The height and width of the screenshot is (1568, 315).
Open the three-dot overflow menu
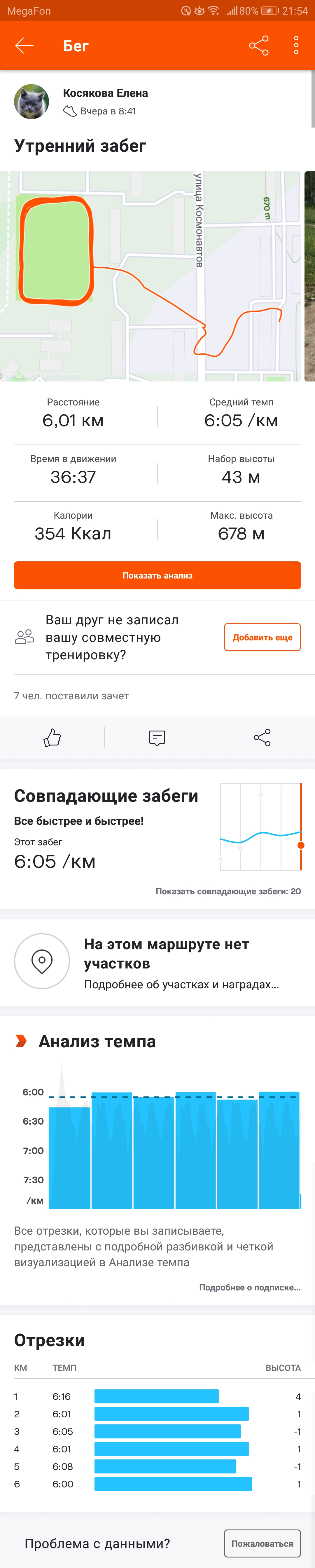click(x=296, y=46)
